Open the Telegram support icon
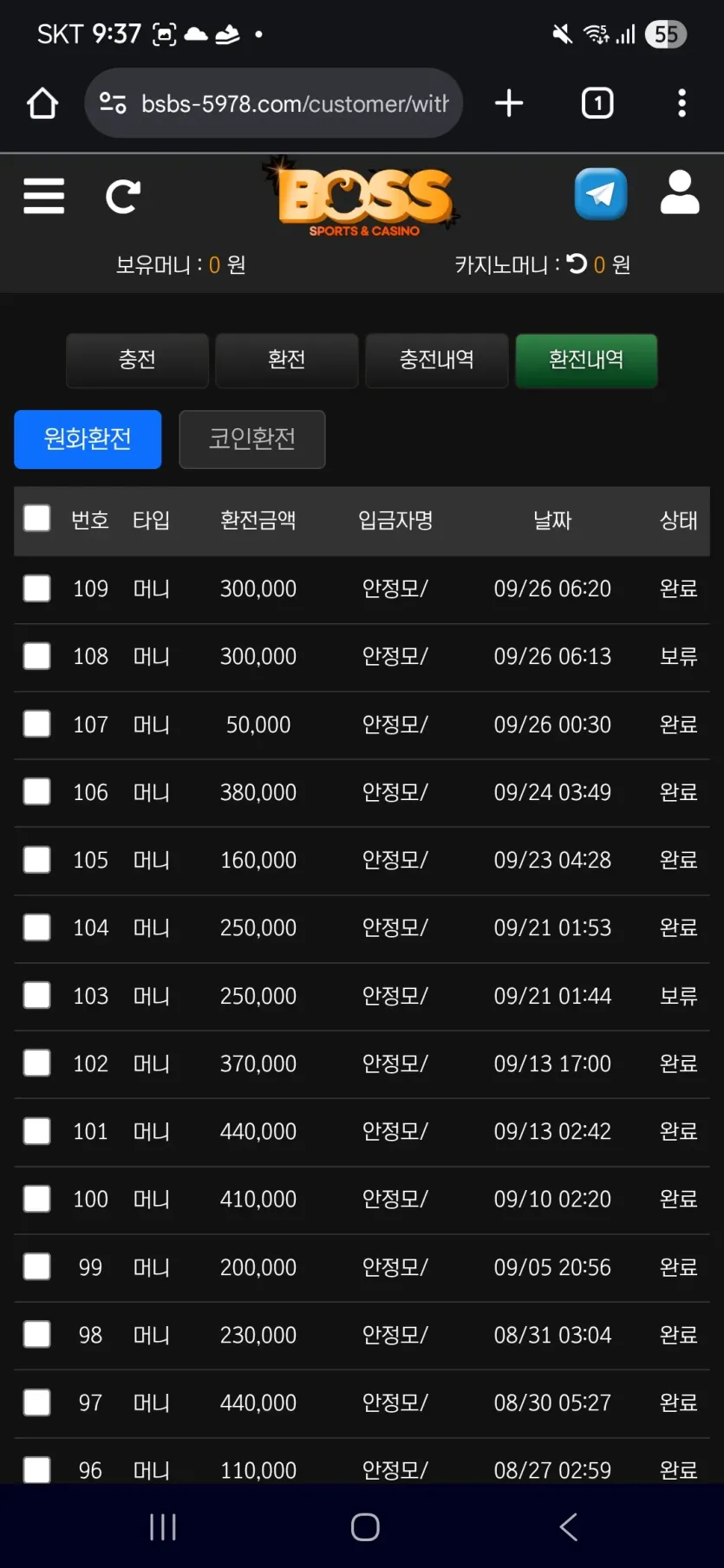 (x=601, y=194)
